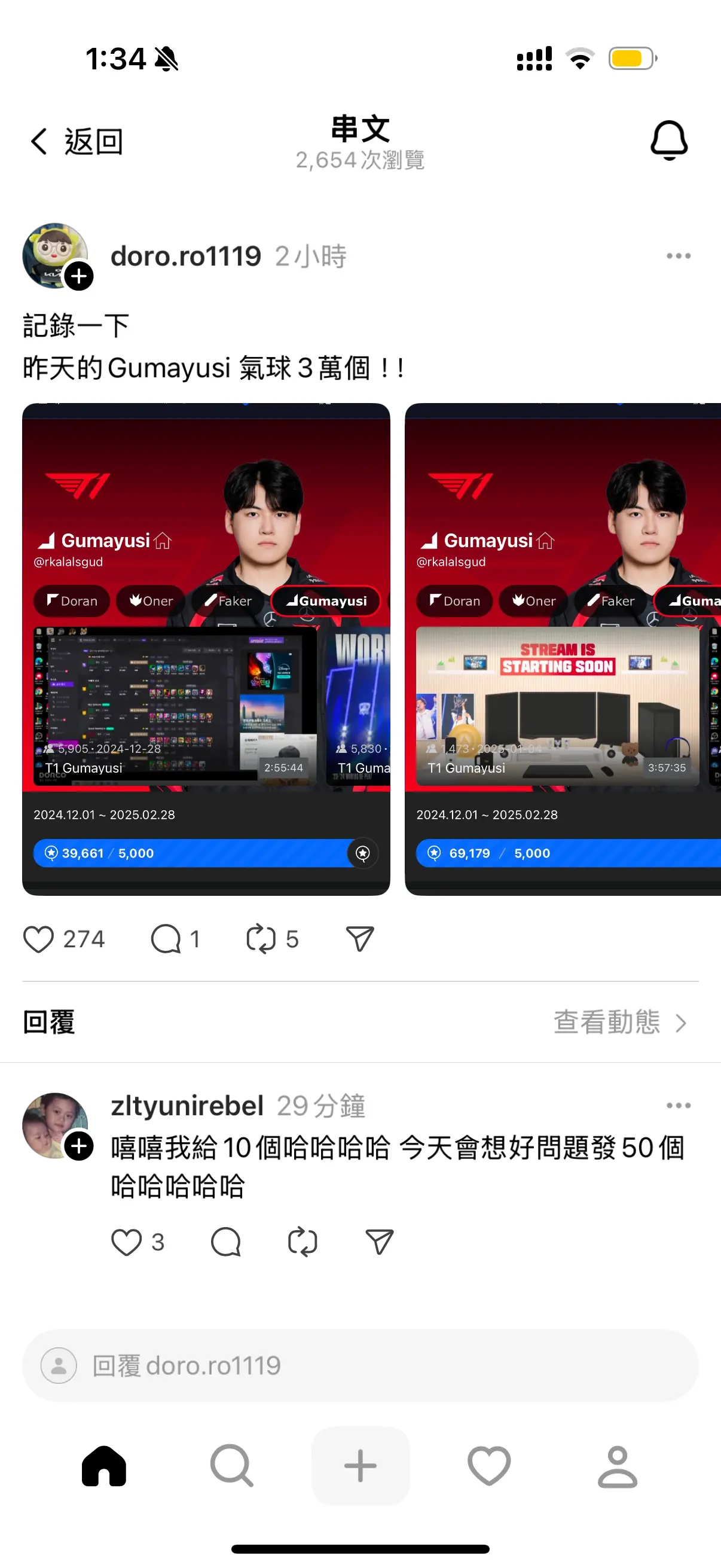Follow doro.ro1119 via avatar plus badge
The image size is (721, 1568).
[79, 276]
